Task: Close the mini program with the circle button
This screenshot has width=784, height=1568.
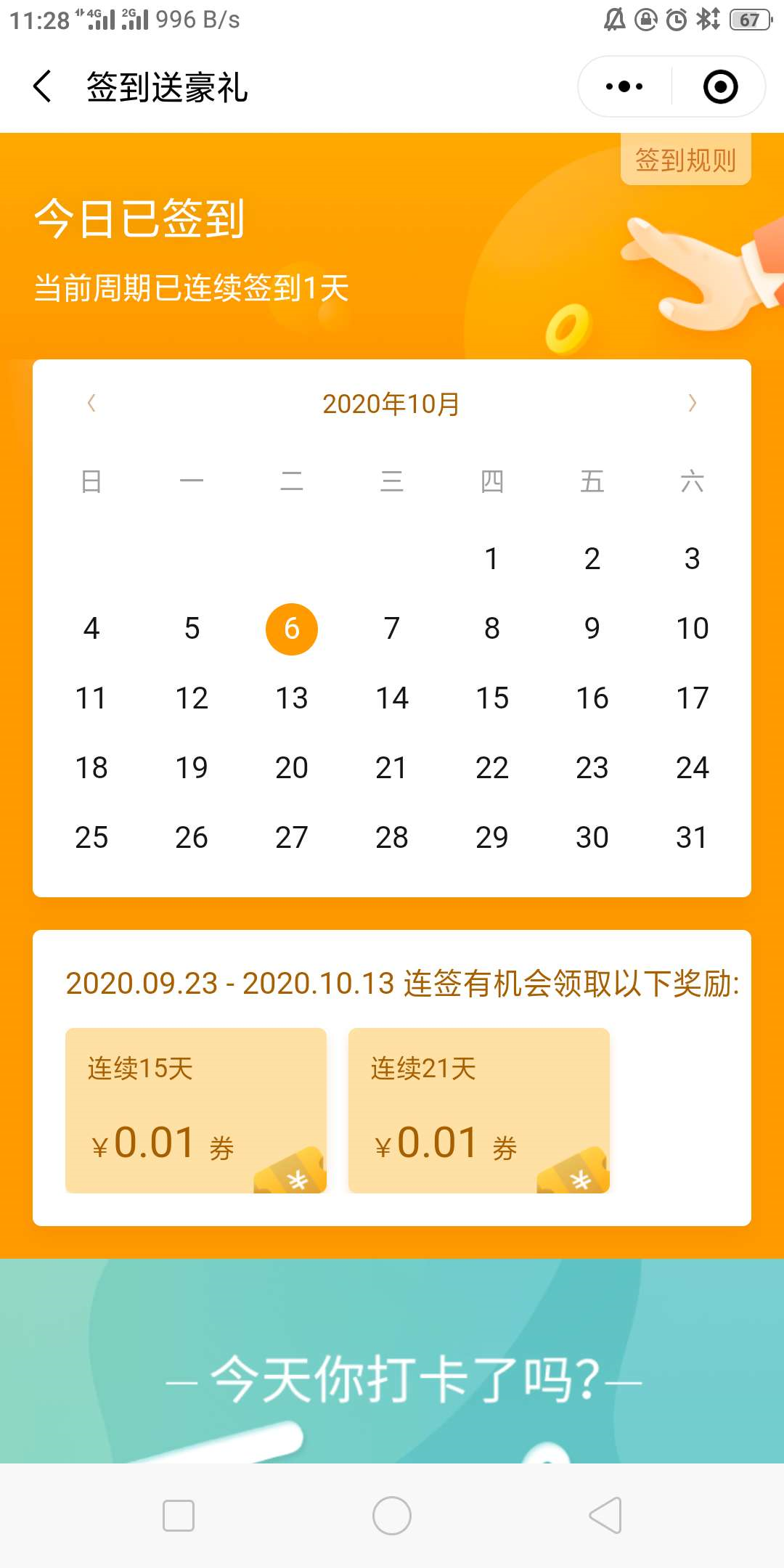Action: coord(720,86)
